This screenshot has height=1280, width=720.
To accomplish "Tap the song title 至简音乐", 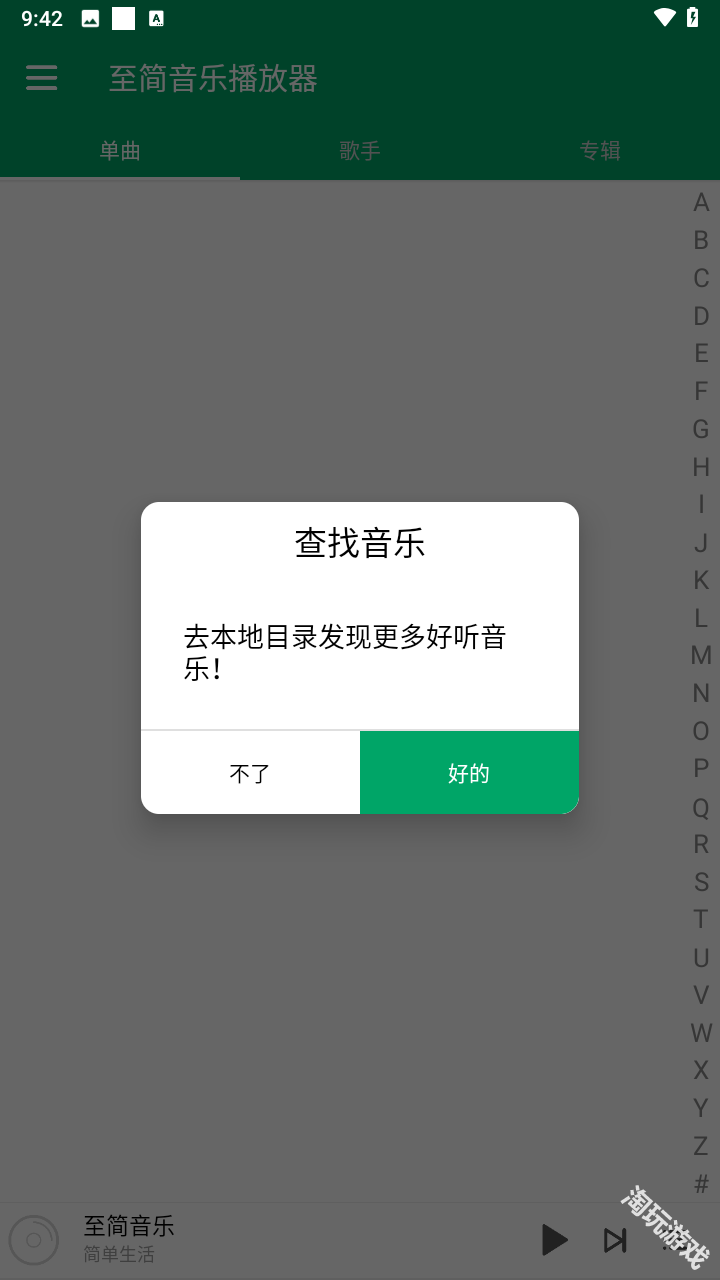I will [127, 1226].
